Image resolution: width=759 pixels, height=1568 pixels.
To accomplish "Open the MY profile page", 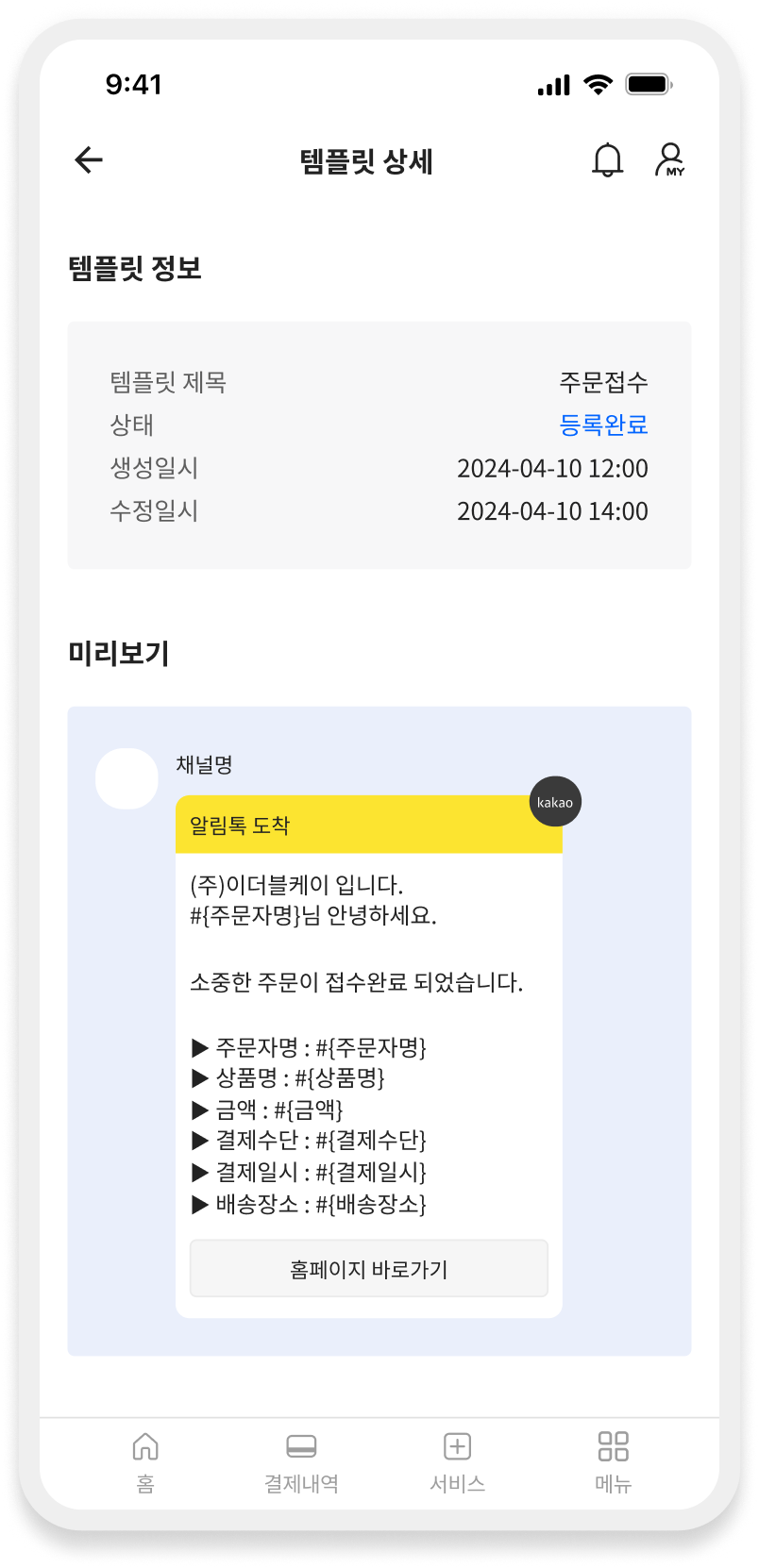I will [670, 160].
